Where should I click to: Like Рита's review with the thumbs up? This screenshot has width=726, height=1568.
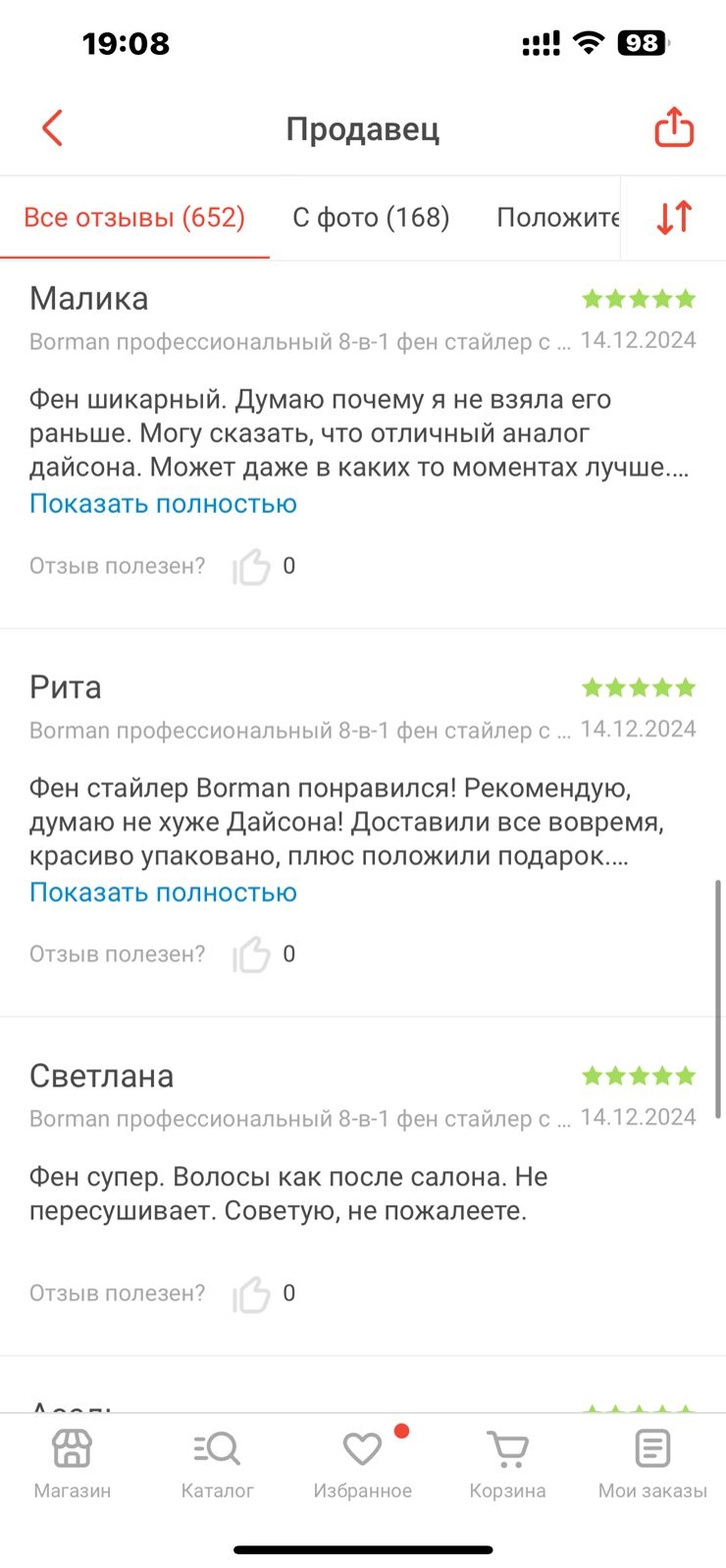(x=252, y=955)
